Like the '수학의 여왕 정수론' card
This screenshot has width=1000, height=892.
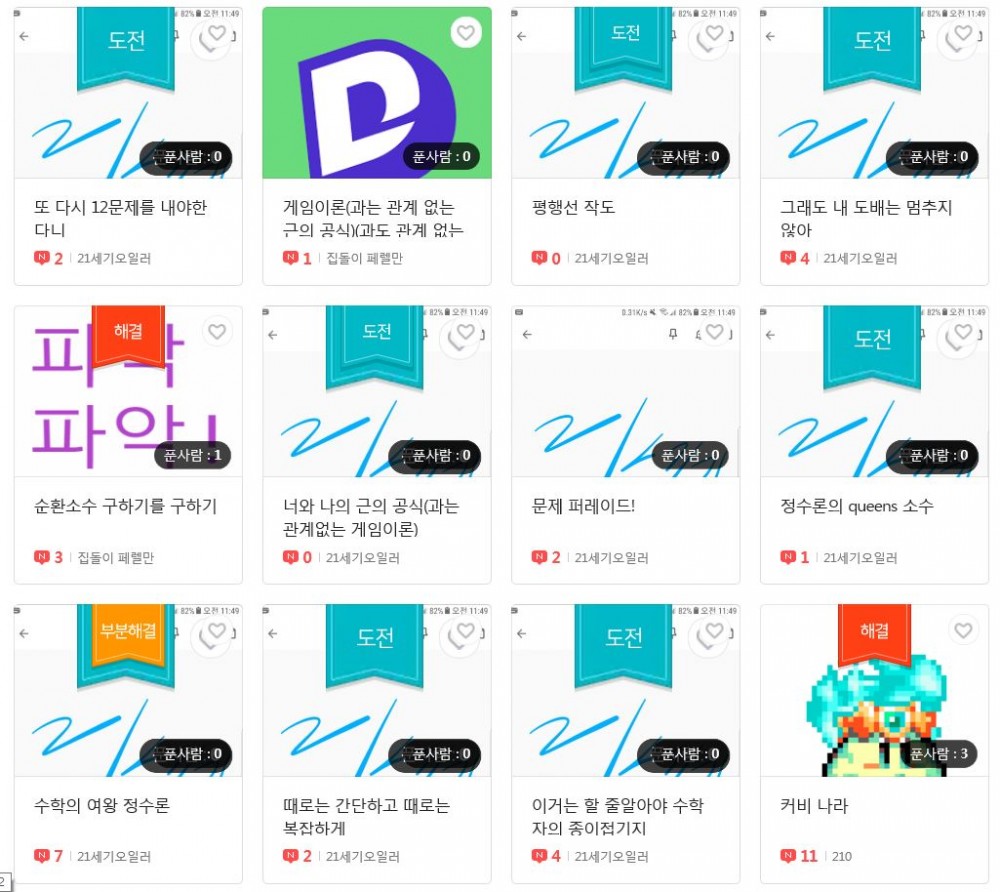216,631
